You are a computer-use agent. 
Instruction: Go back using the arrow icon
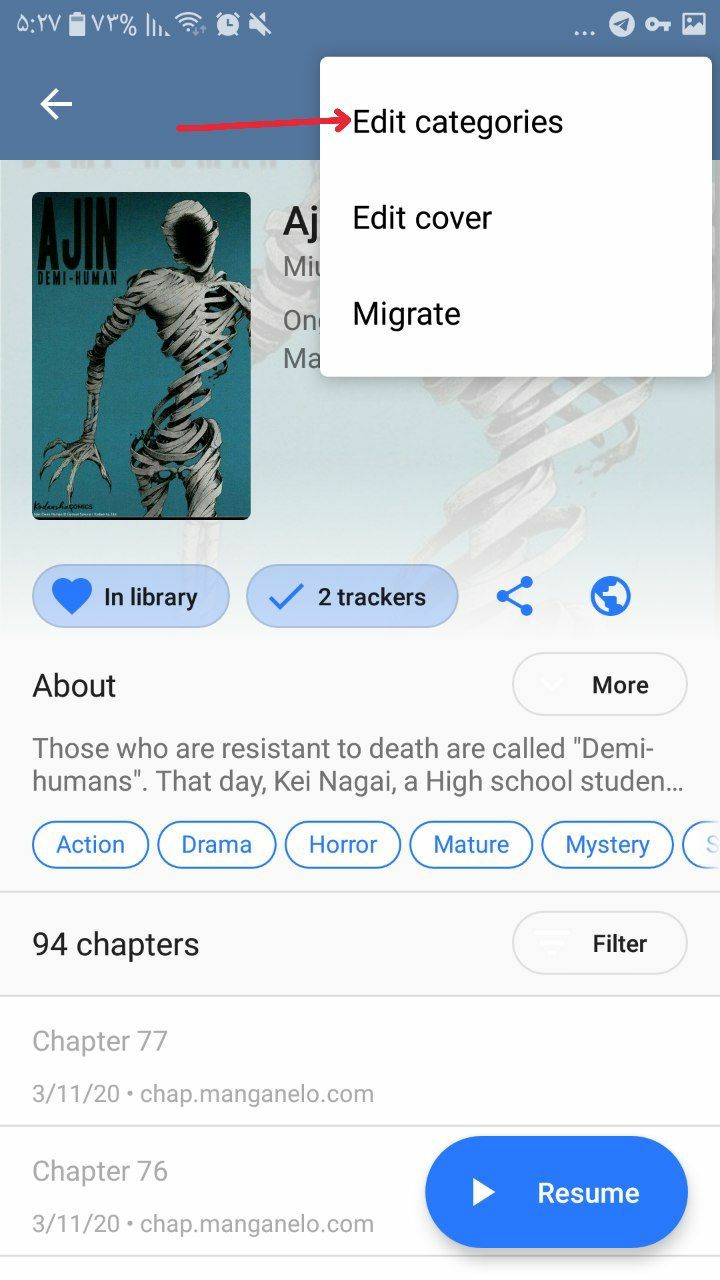(56, 104)
